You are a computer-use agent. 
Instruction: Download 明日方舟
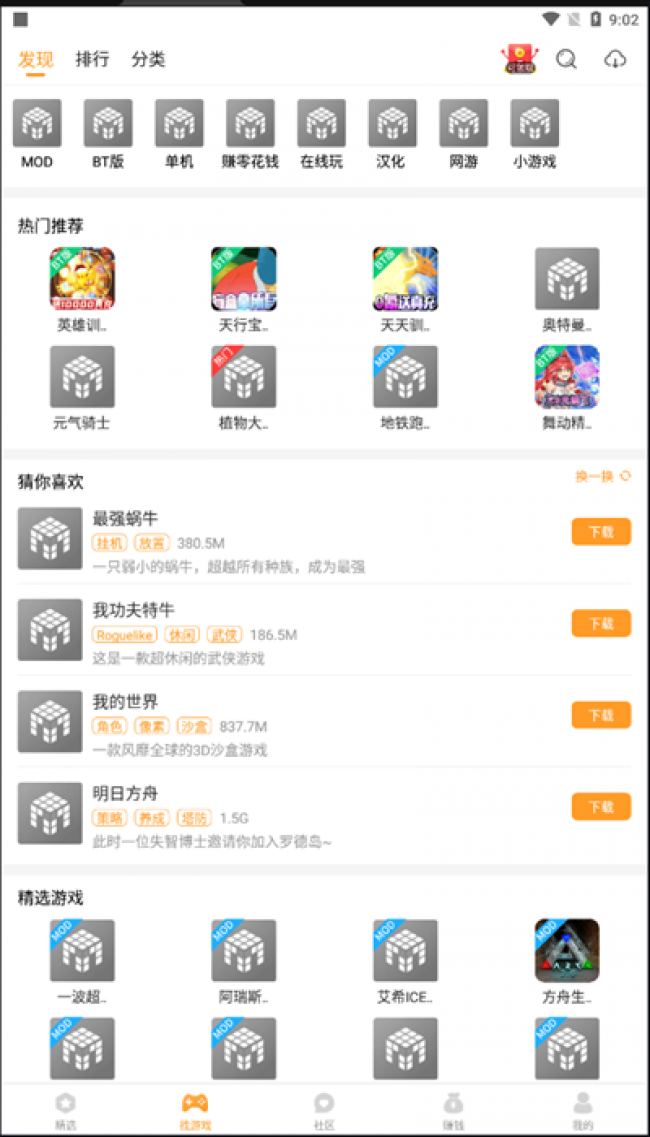(601, 806)
